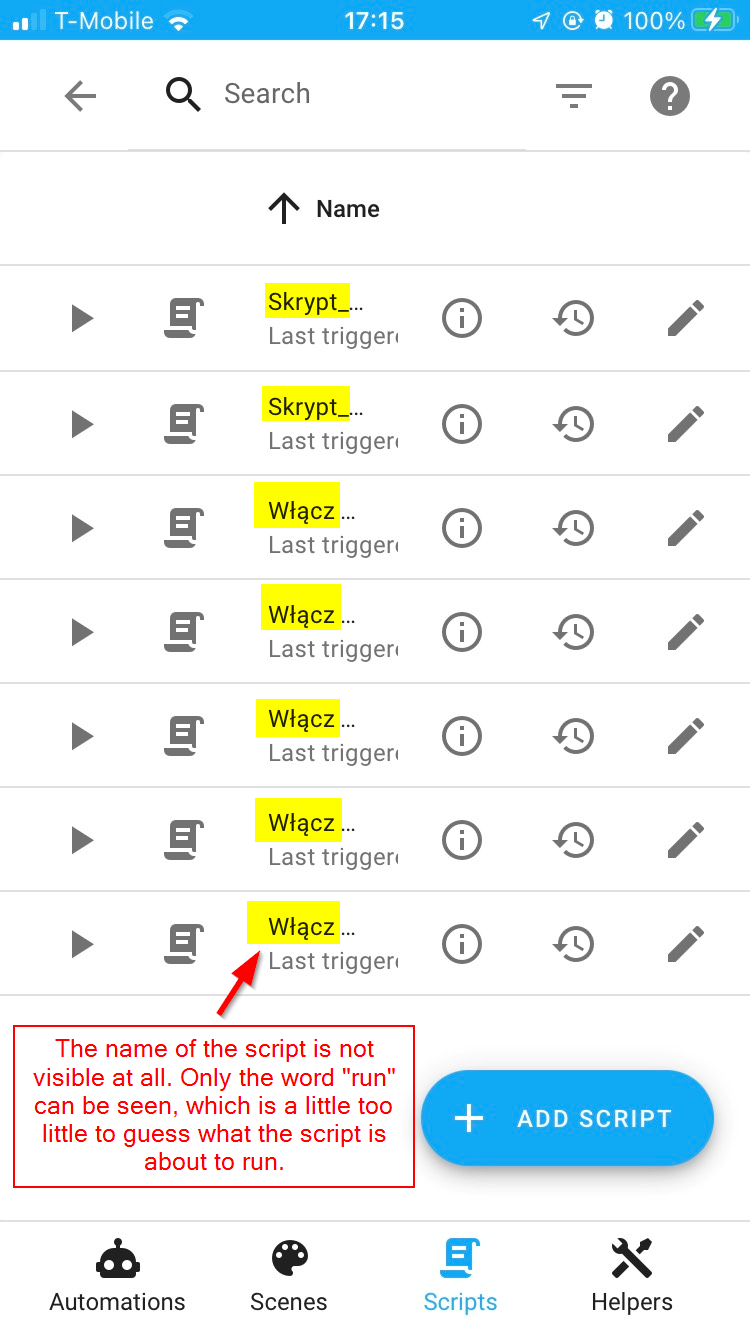The image size is (750, 1334).
Task: Switch to the Helpers tab
Action: pyautogui.click(x=632, y=1276)
